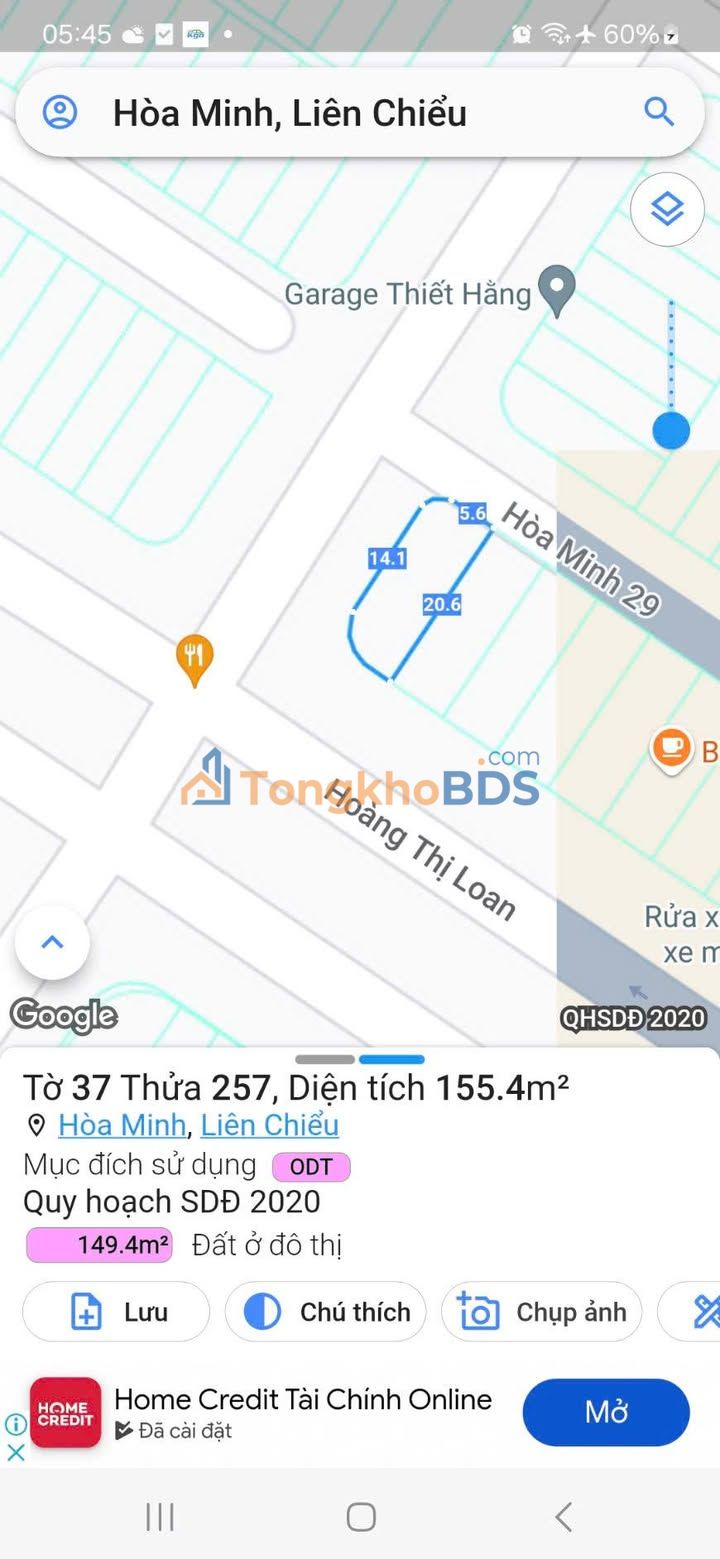The height and width of the screenshot is (1559, 720).
Task: Show the legend via Chú thích
Action: tap(326, 1311)
